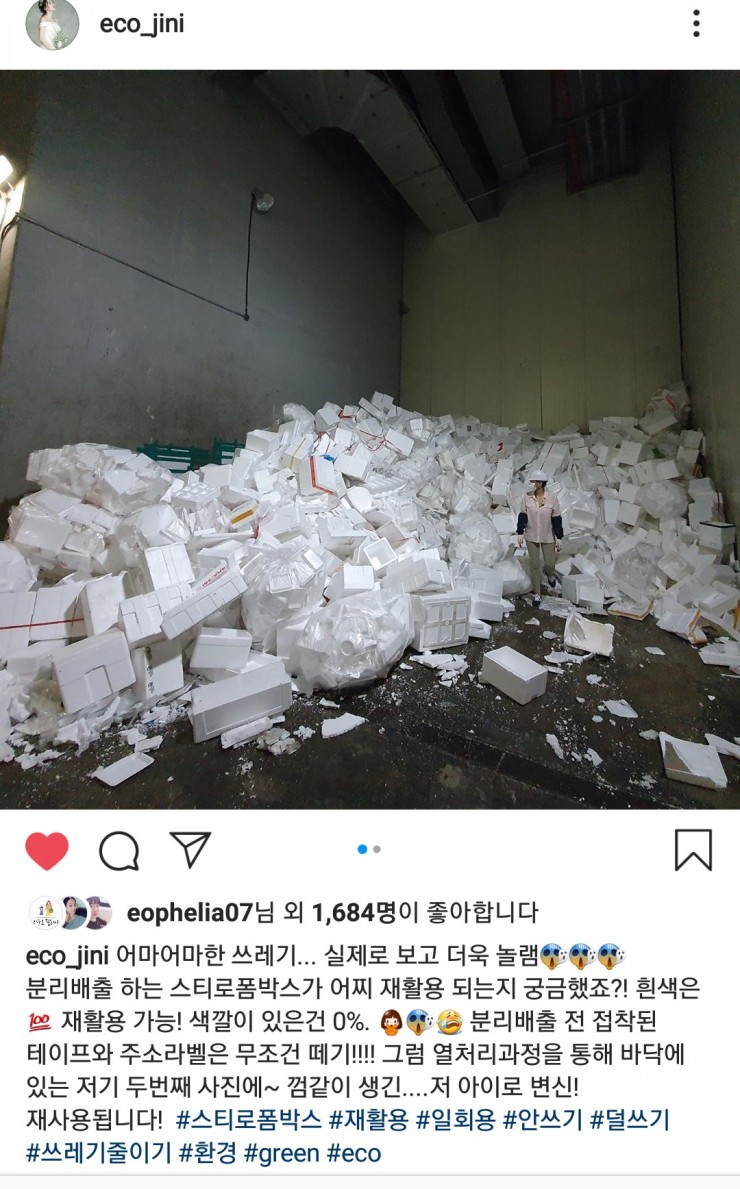Viewport: 740px width, 1189px height.
Task: Bookmark this post
Action: (693, 850)
